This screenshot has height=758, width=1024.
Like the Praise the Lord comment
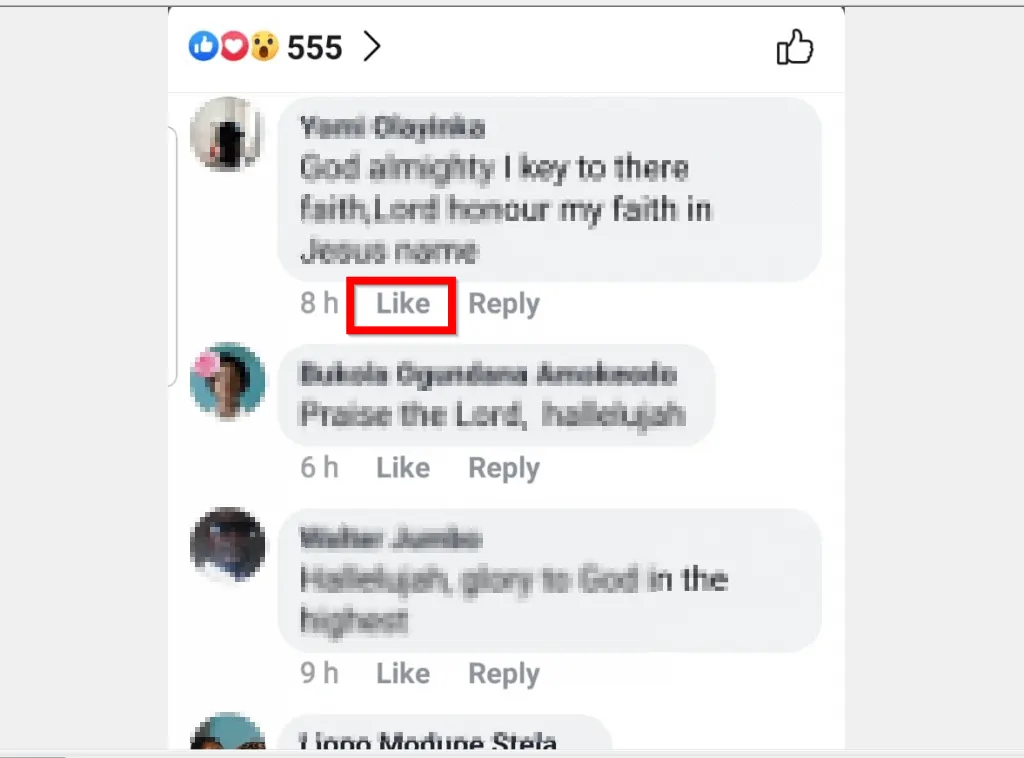click(x=402, y=468)
